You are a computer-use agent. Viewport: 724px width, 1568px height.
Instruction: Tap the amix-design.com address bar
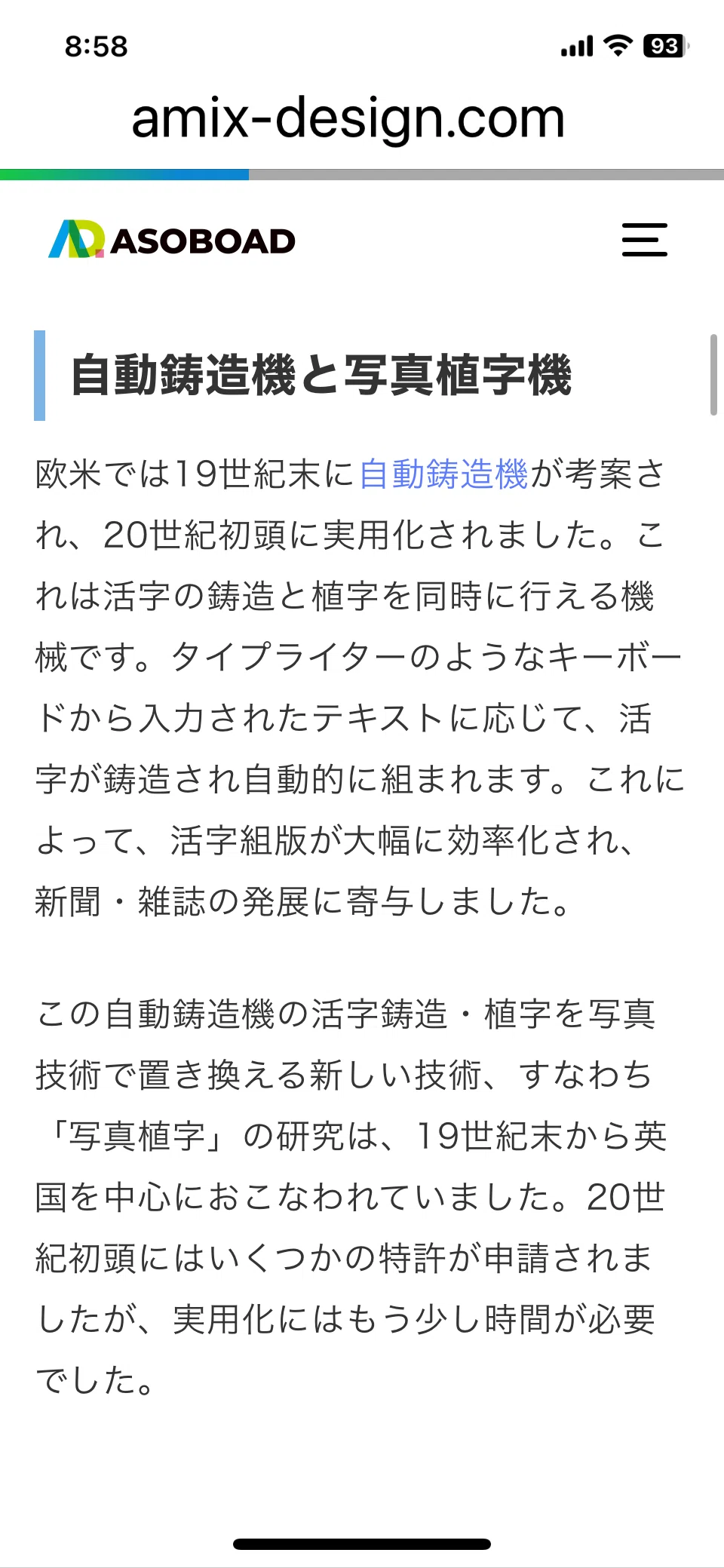point(348,118)
